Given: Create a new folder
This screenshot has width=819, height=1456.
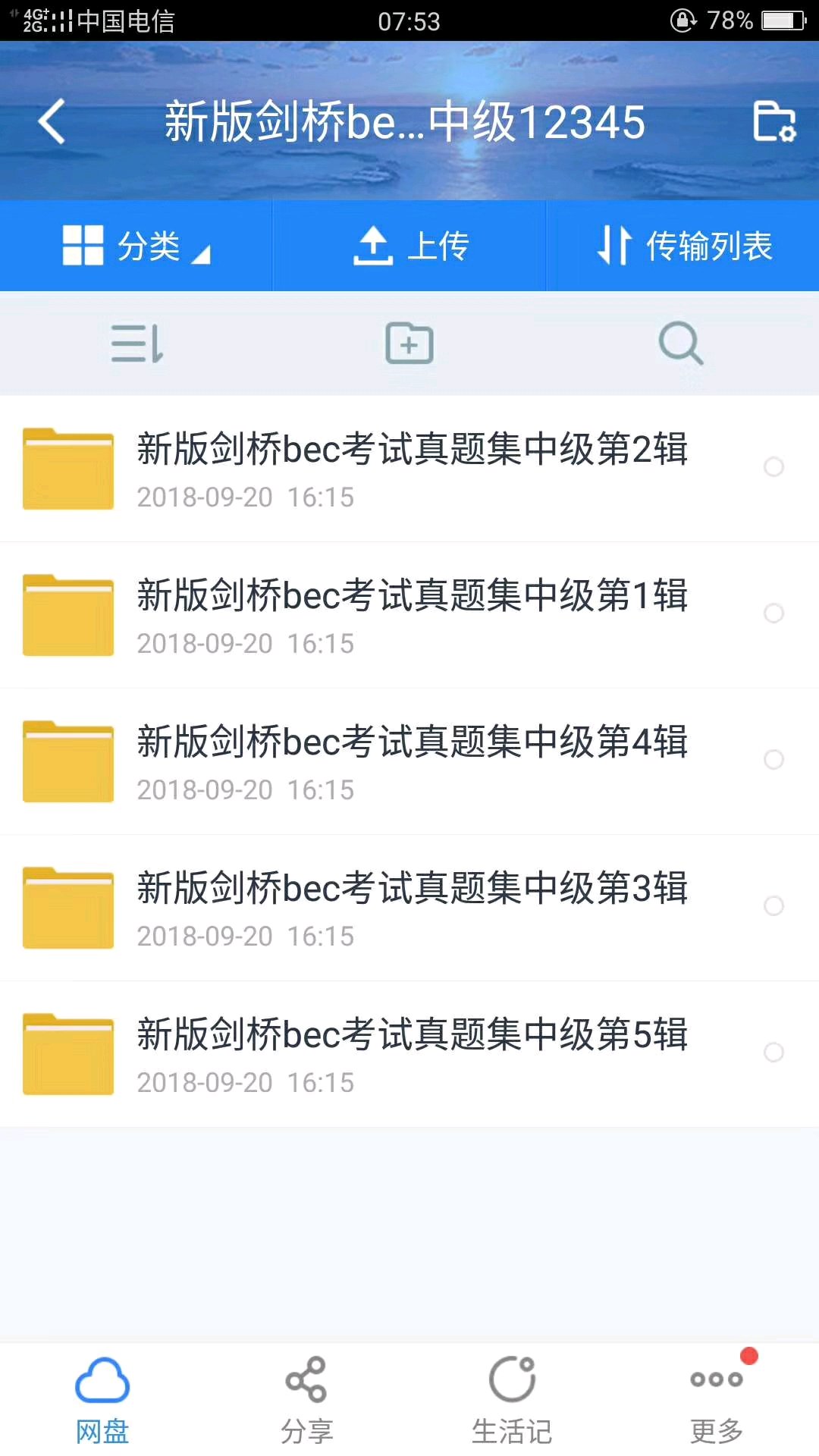Looking at the screenshot, I should coord(409,344).
